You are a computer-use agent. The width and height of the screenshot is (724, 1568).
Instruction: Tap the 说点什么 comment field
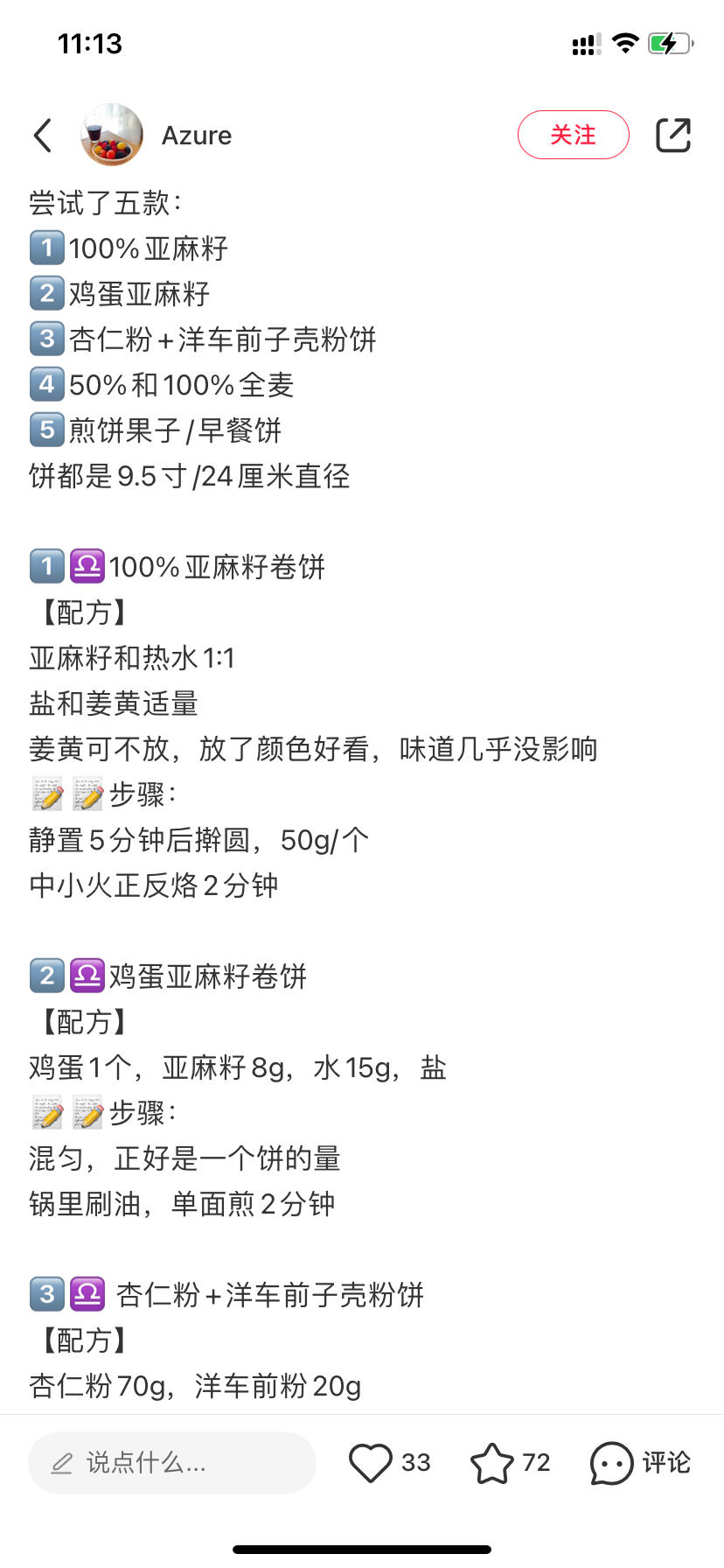click(171, 1462)
